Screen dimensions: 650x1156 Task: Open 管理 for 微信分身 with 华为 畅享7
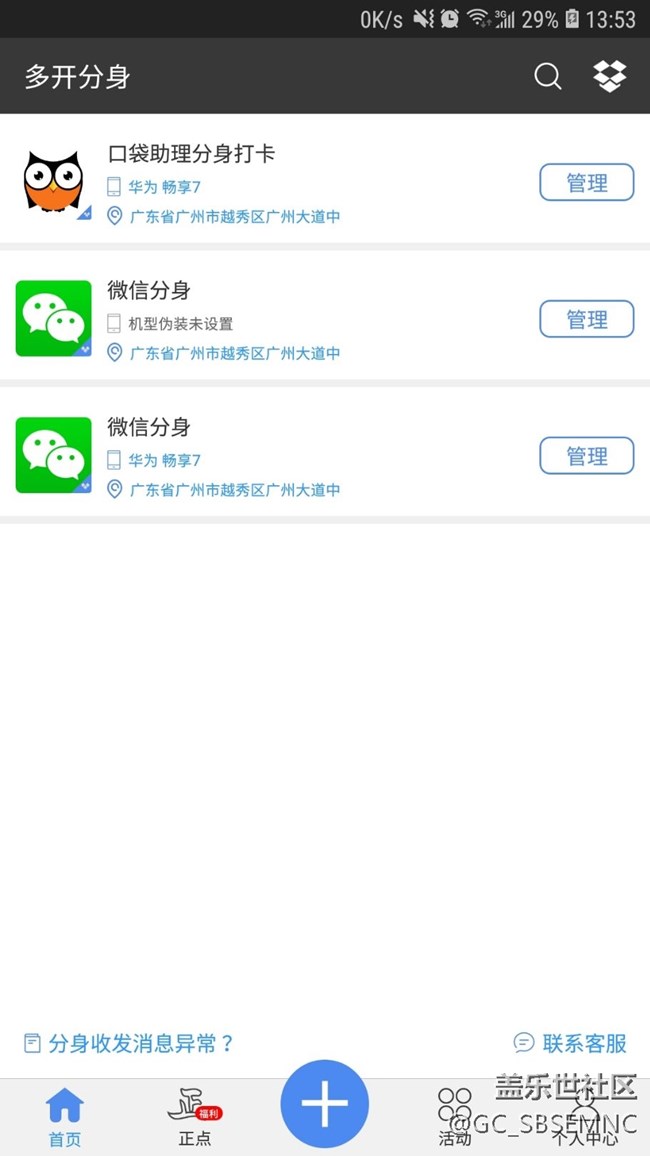(586, 456)
